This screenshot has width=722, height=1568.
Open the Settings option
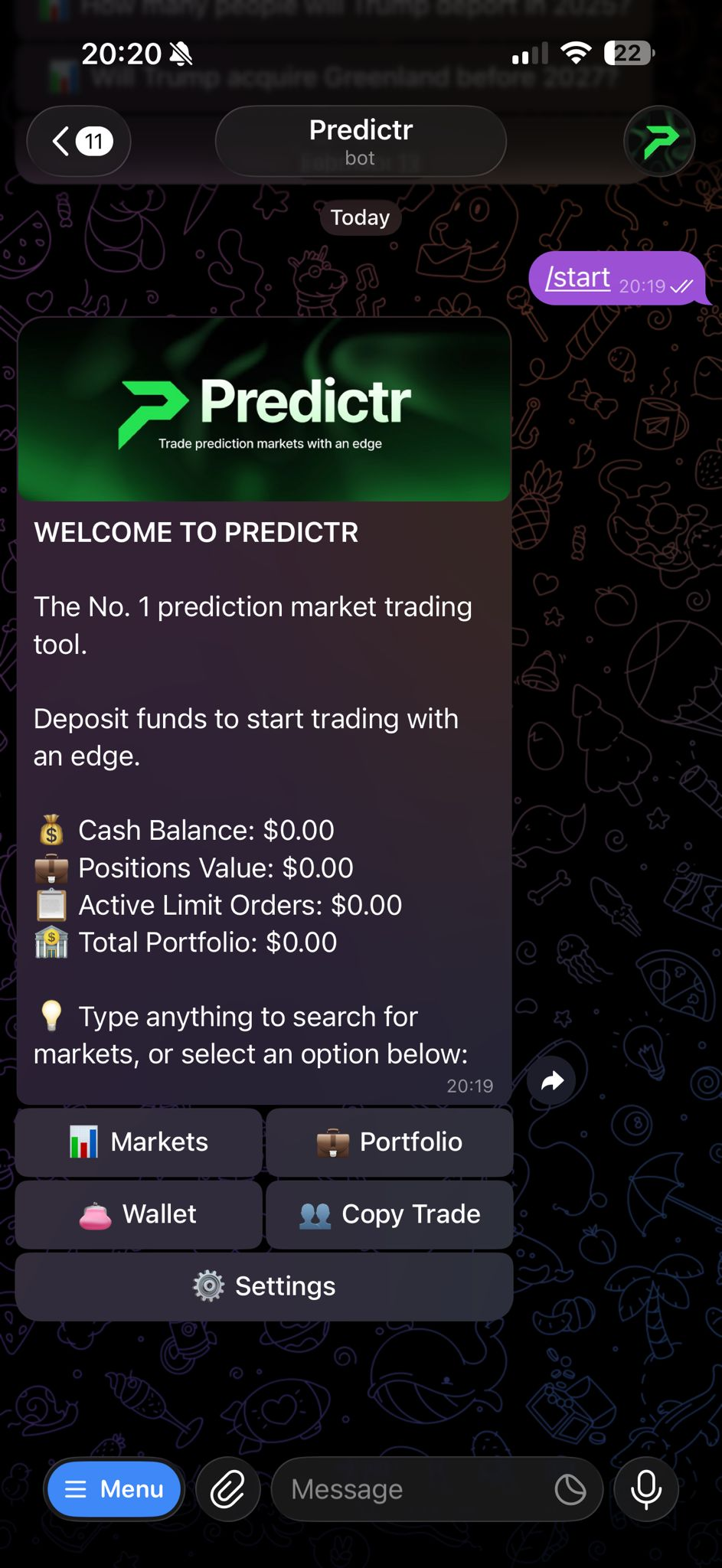(263, 1285)
